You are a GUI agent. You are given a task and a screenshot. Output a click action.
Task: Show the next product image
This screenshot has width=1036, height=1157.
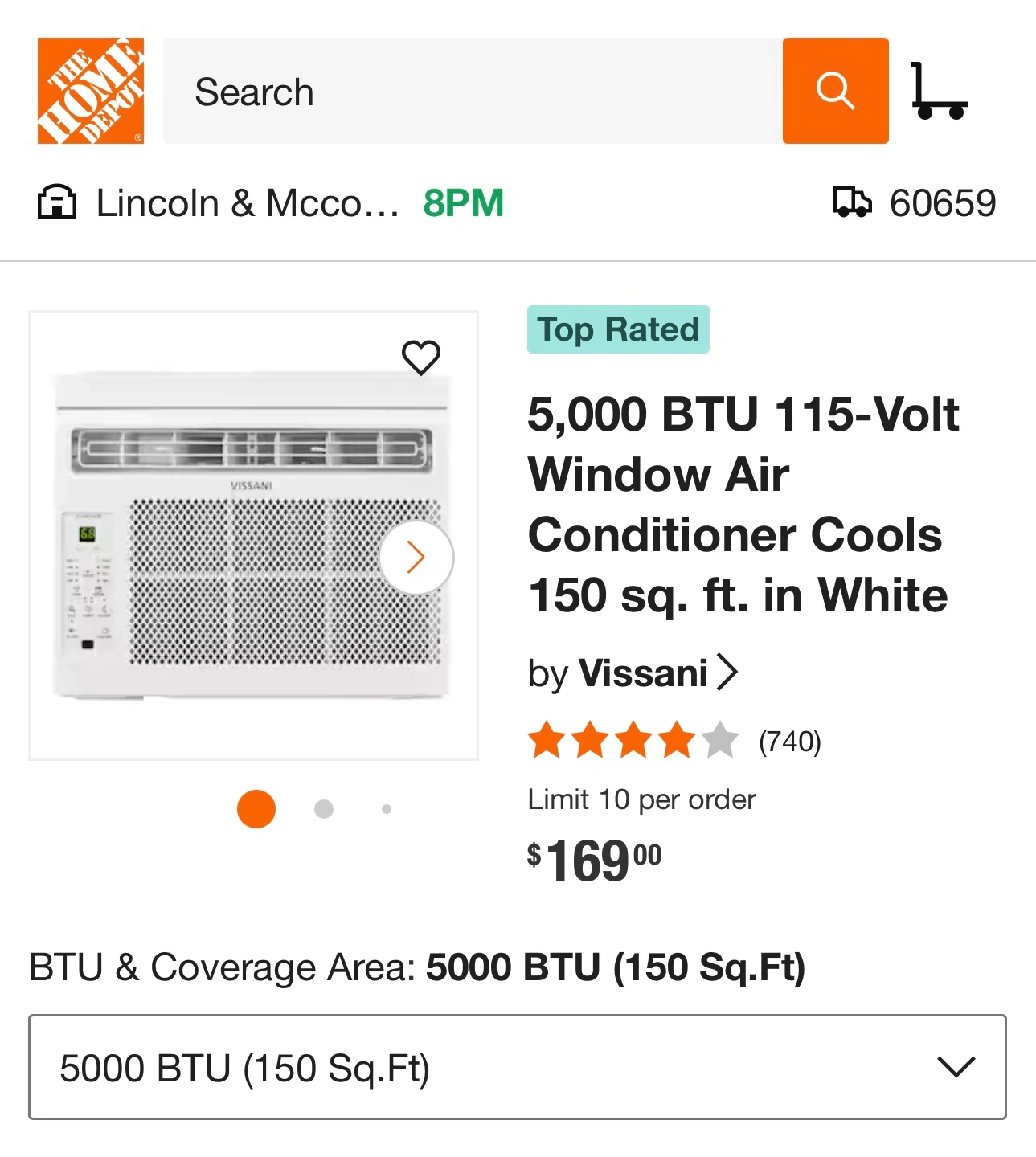pyautogui.click(x=416, y=558)
